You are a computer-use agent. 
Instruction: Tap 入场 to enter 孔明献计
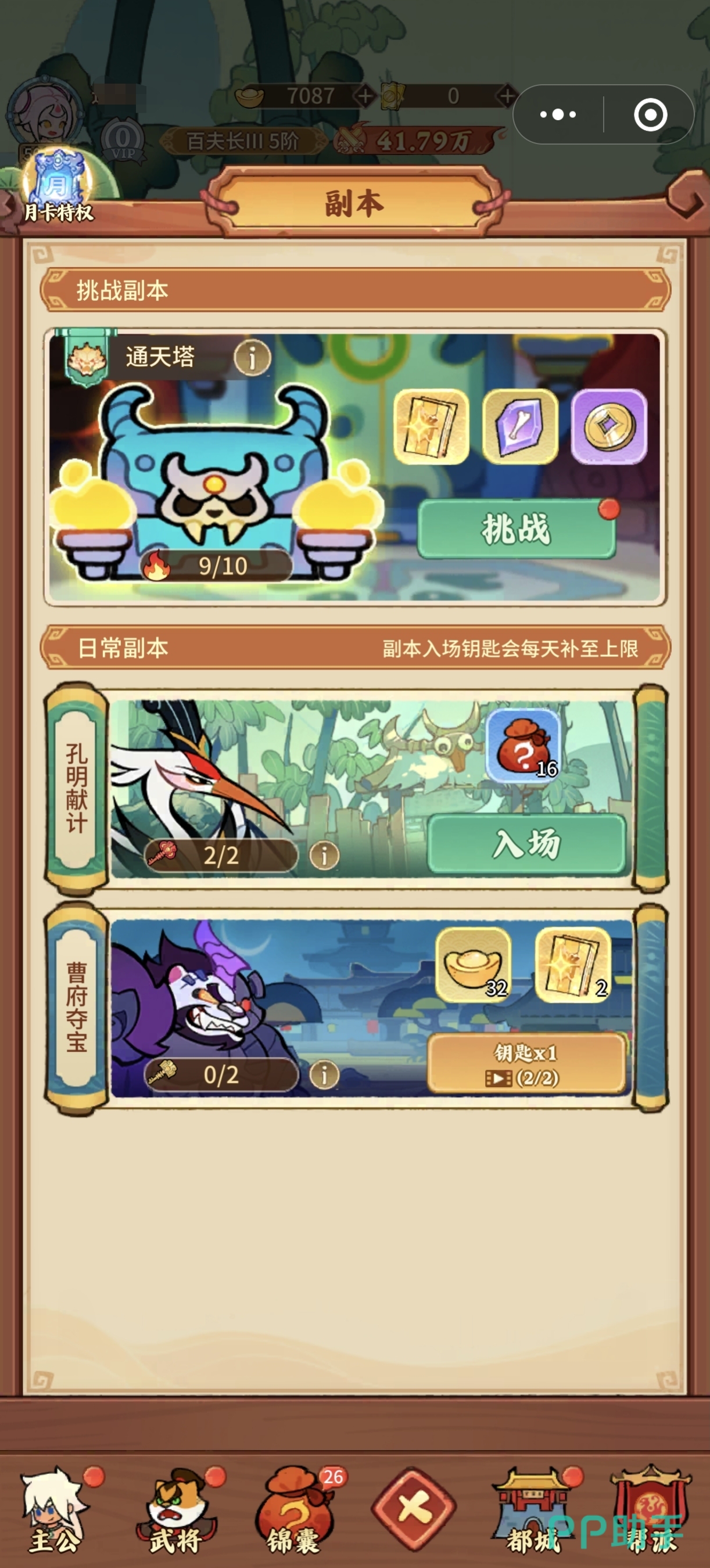527,844
